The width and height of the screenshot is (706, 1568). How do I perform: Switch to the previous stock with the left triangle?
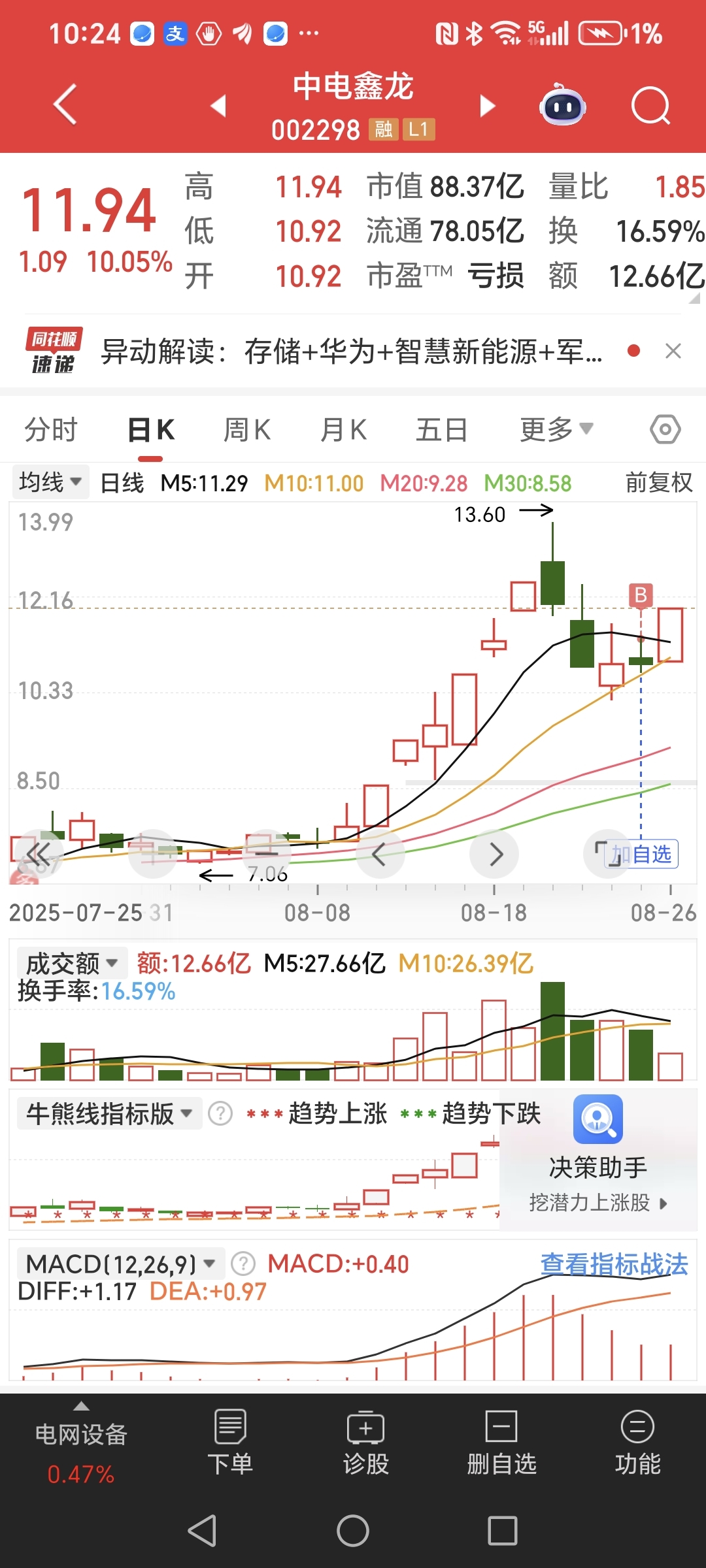click(x=218, y=105)
